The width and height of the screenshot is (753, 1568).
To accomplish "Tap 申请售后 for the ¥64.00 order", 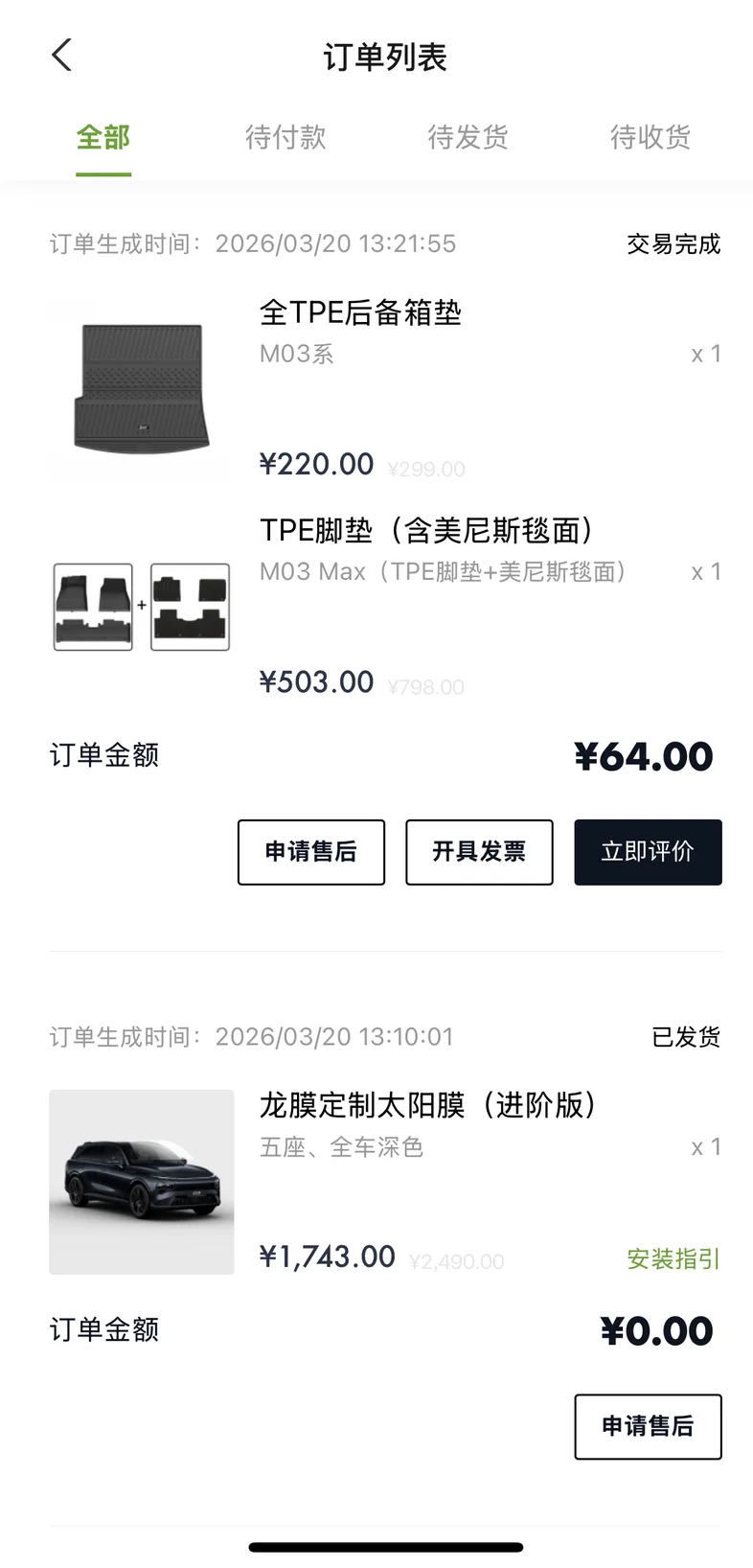I will (x=311, y=852).
